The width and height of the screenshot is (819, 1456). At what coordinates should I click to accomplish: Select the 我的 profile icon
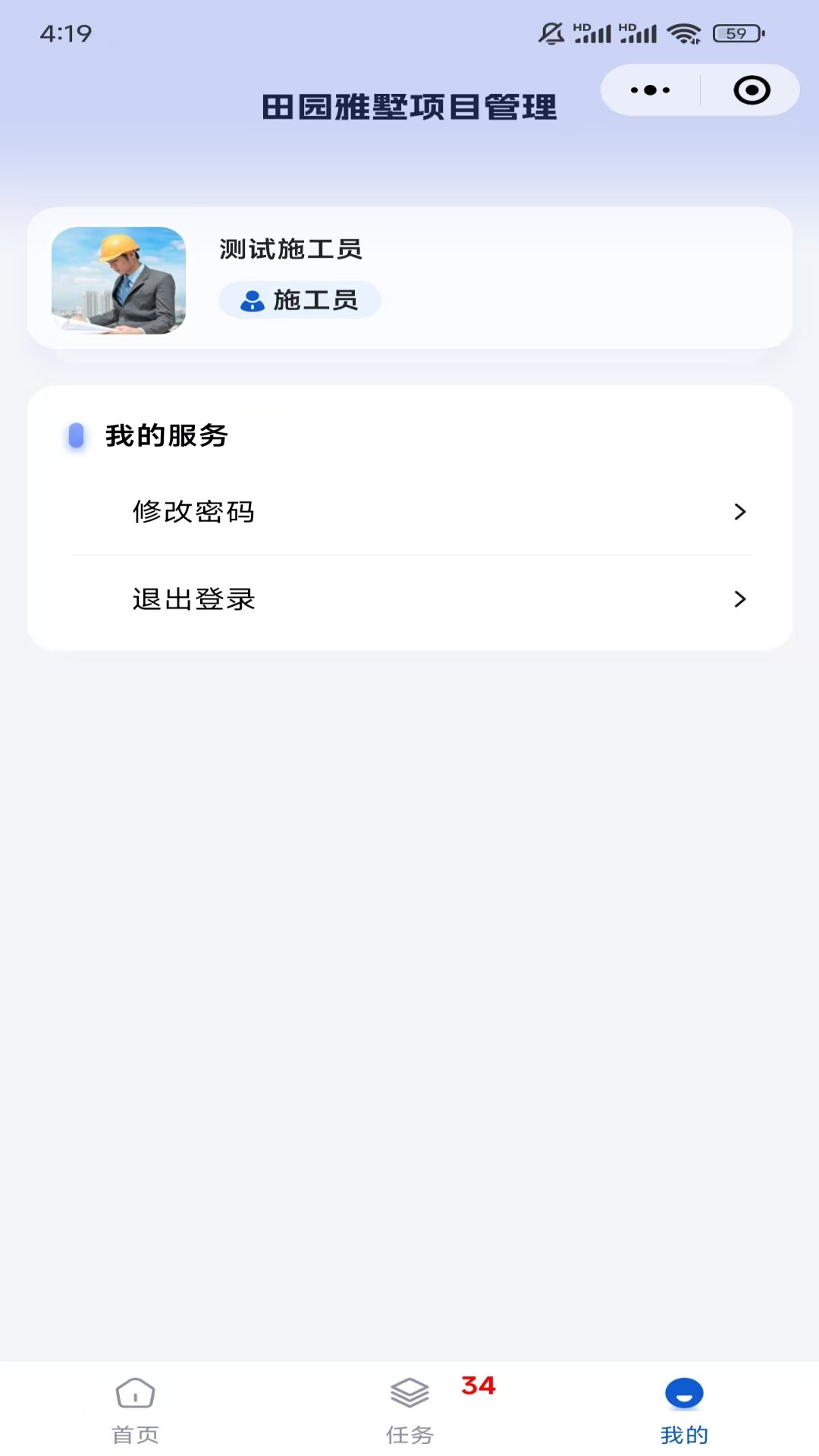click(682, 1407)
